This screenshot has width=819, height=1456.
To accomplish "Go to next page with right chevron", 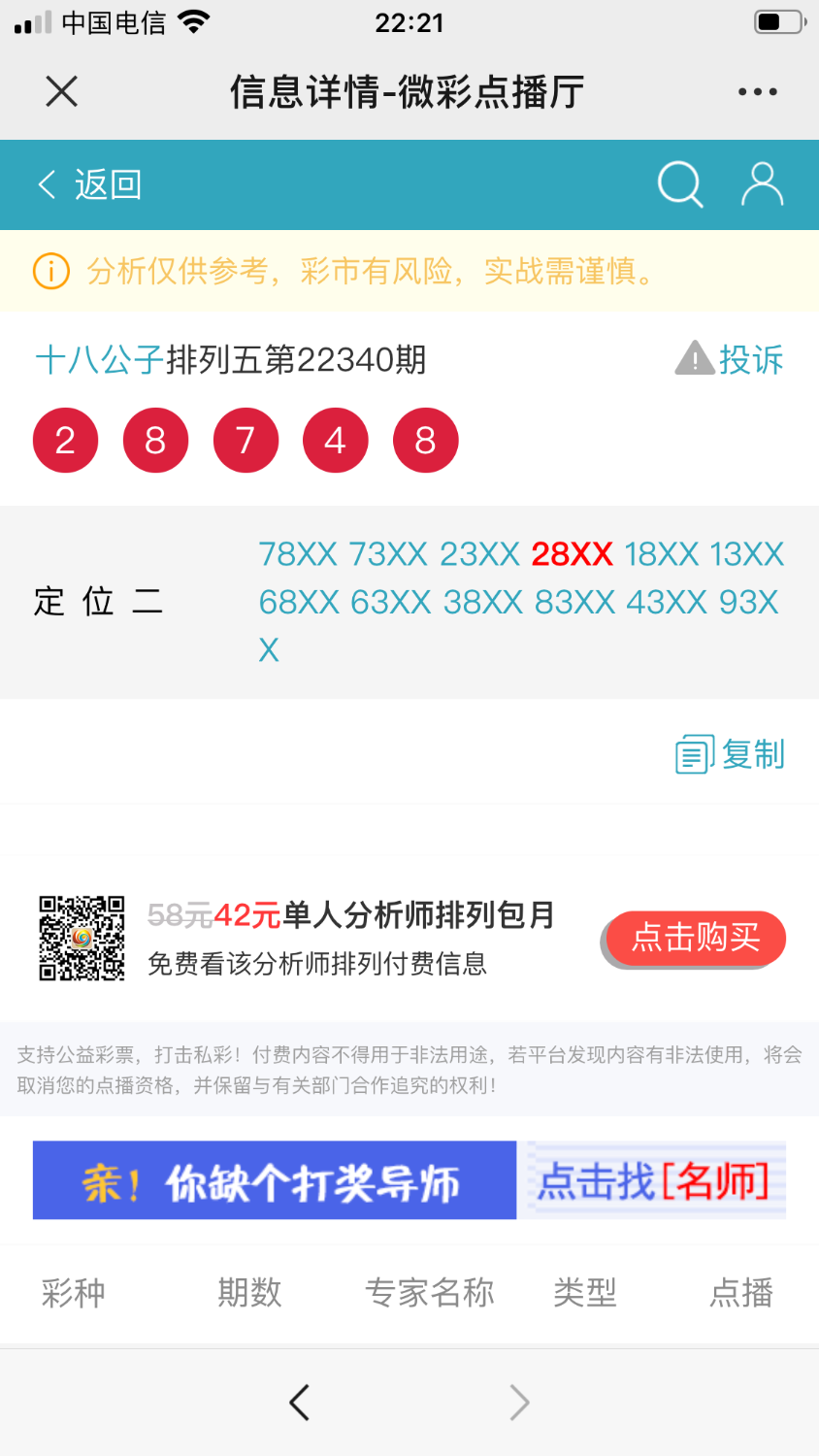I will (518, 1402).
